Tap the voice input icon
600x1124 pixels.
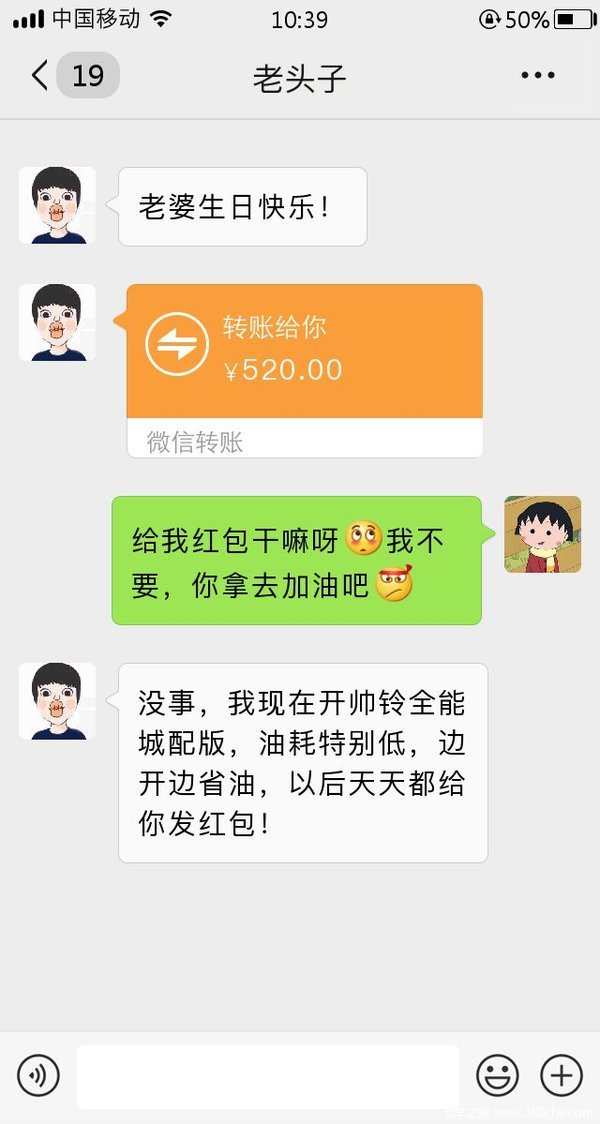pos(39,1076)
